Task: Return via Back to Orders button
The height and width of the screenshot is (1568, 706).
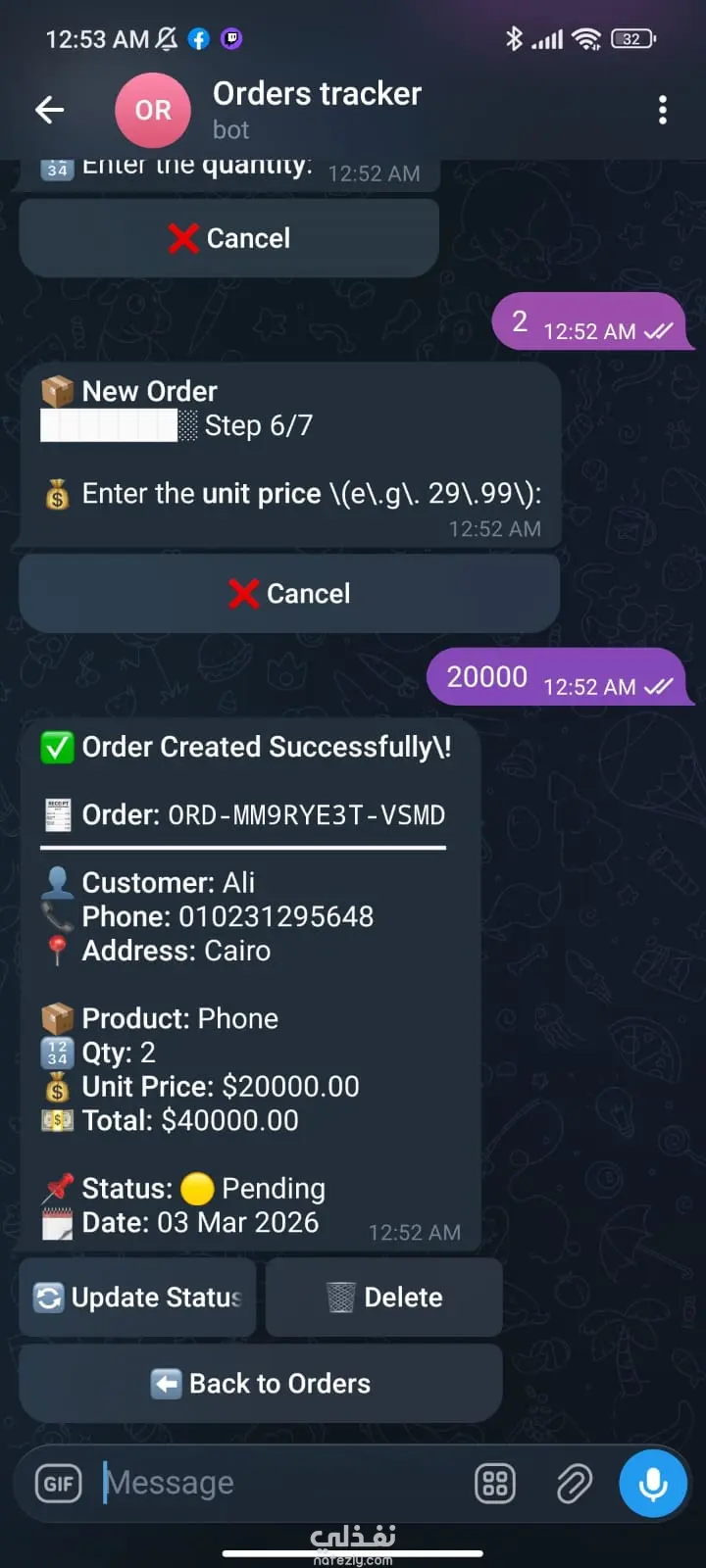Action: tap(261, 1384)
